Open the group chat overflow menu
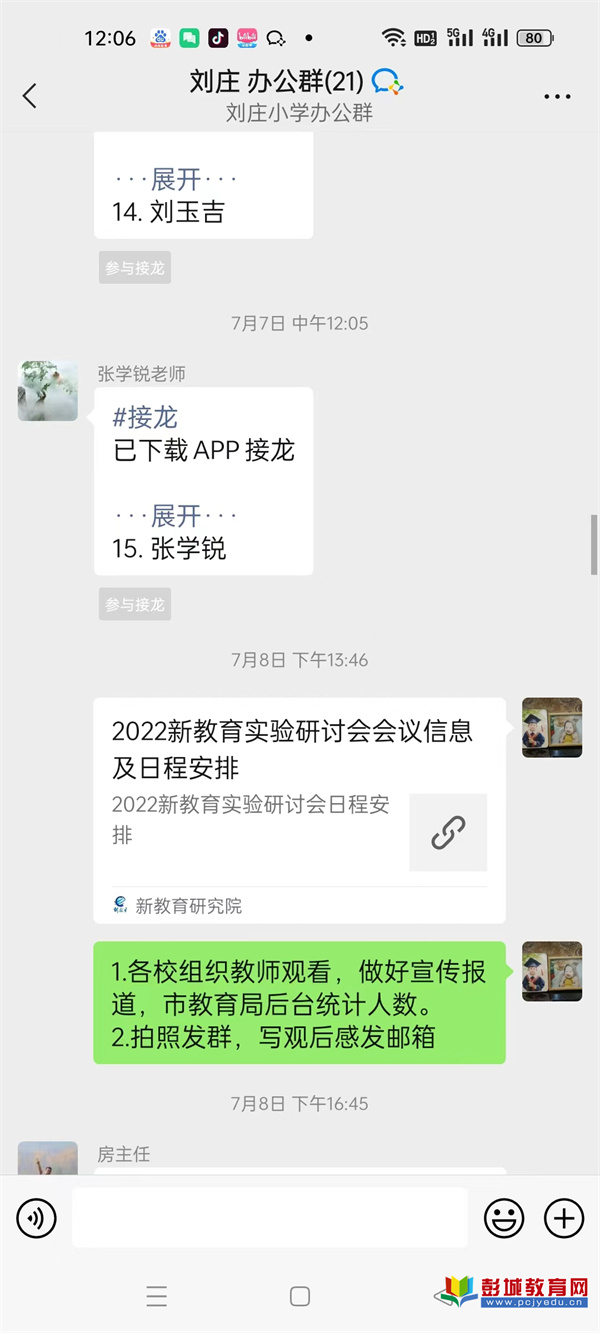 557,97
